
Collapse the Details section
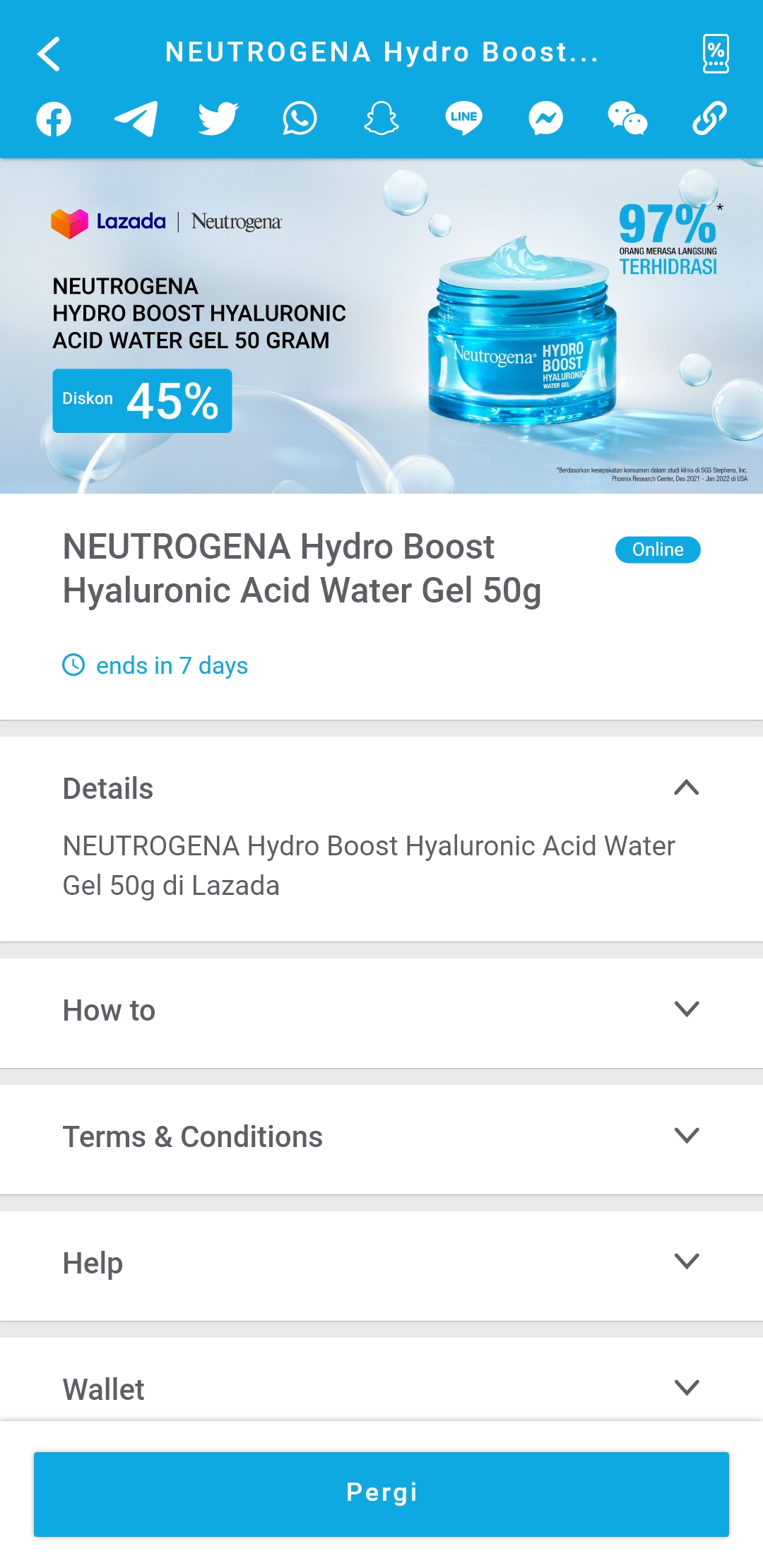point(381,788)
